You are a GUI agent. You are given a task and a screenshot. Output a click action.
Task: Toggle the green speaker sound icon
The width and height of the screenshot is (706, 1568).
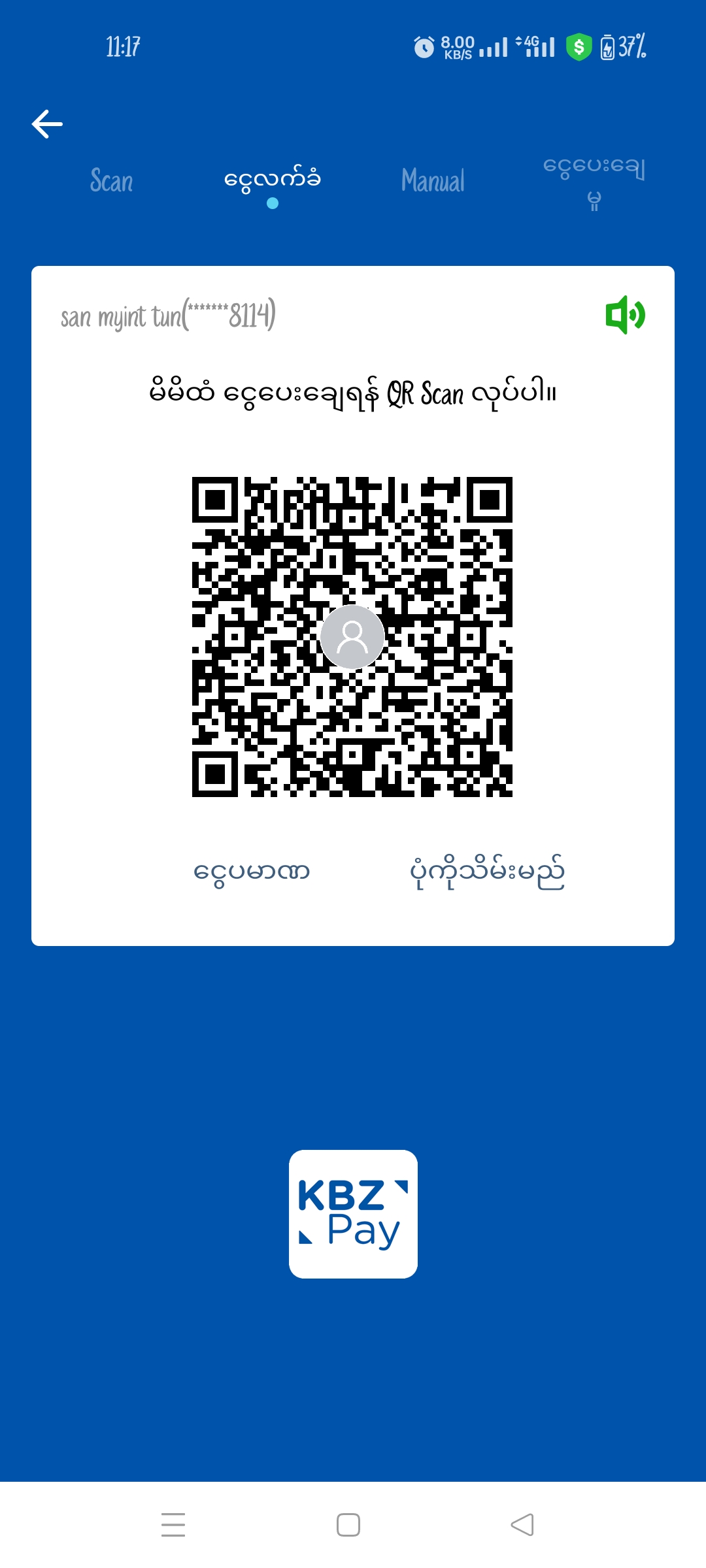625,315
